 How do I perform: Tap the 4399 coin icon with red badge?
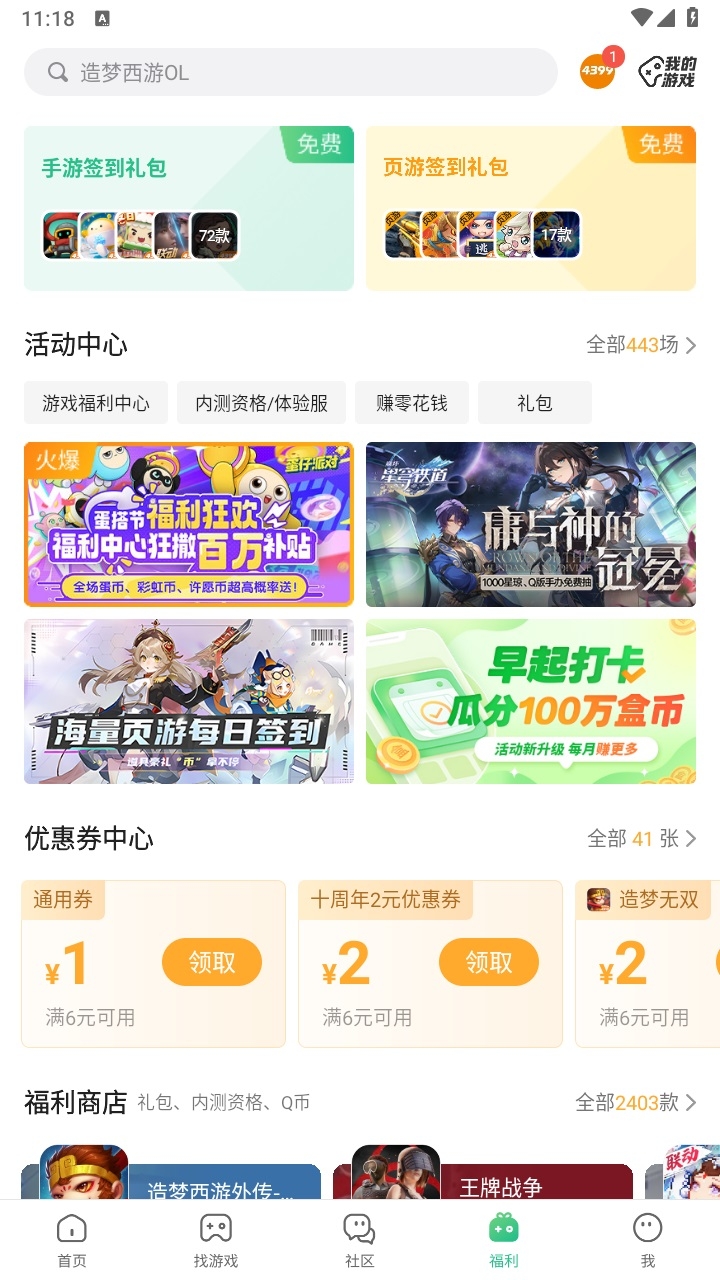click(596, 71)
